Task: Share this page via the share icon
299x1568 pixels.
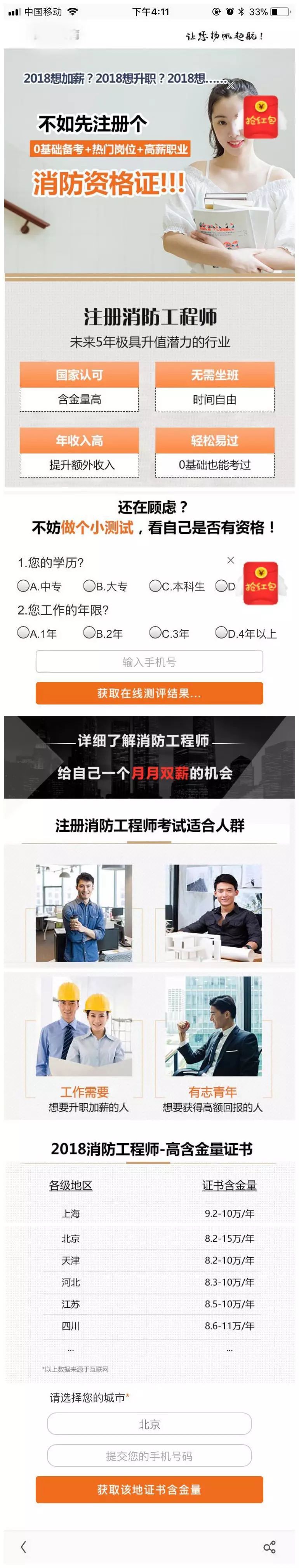Action: (x=269, y=1547)
